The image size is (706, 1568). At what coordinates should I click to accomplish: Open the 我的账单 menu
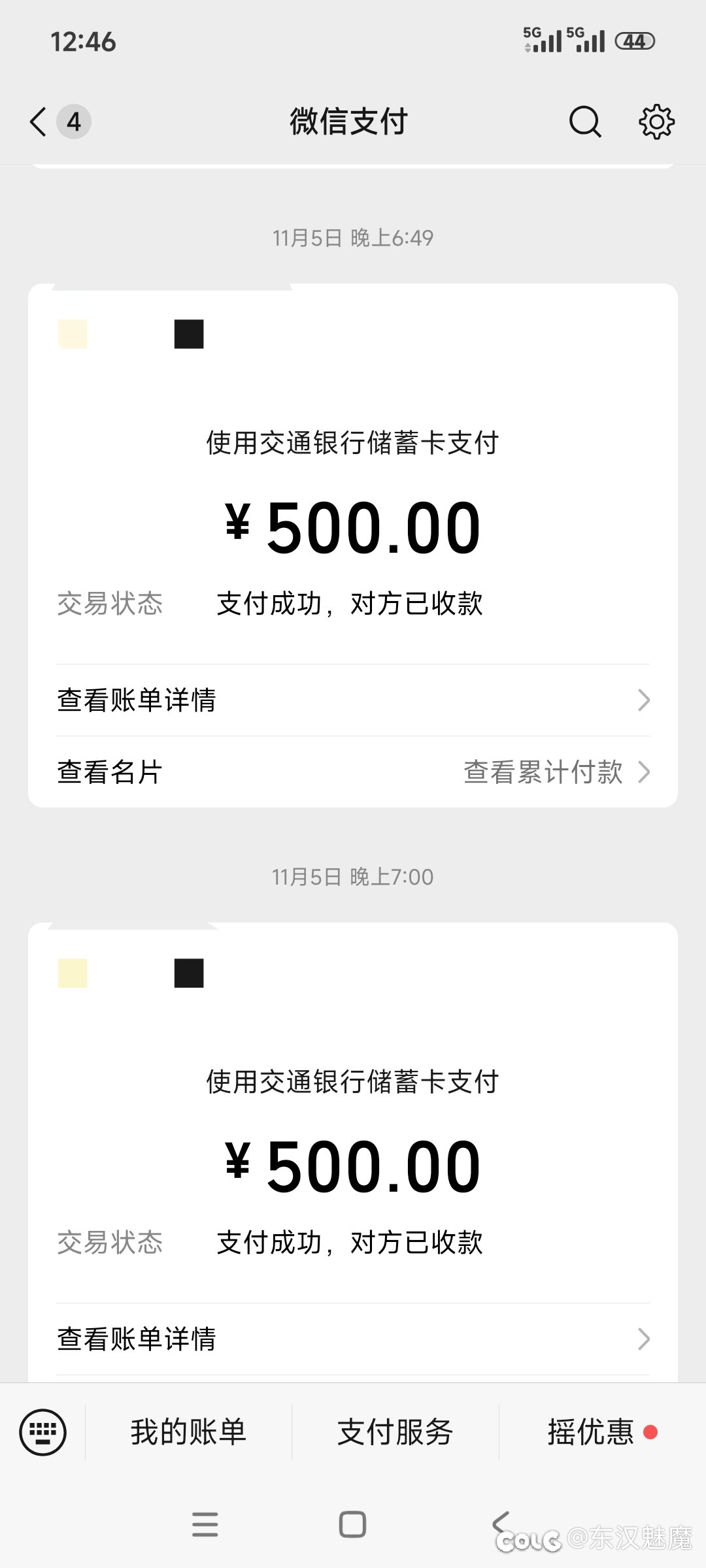(x=188, y=1432)
